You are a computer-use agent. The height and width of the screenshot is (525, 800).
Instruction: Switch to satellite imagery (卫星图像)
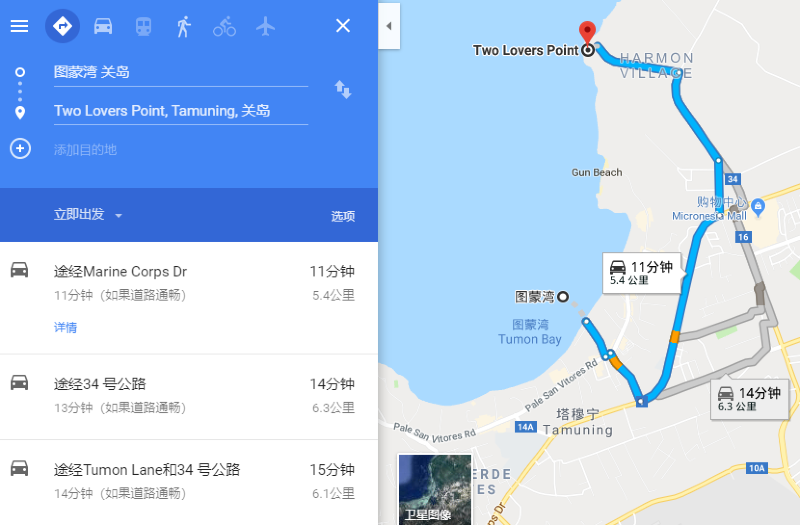click(435, 490)
